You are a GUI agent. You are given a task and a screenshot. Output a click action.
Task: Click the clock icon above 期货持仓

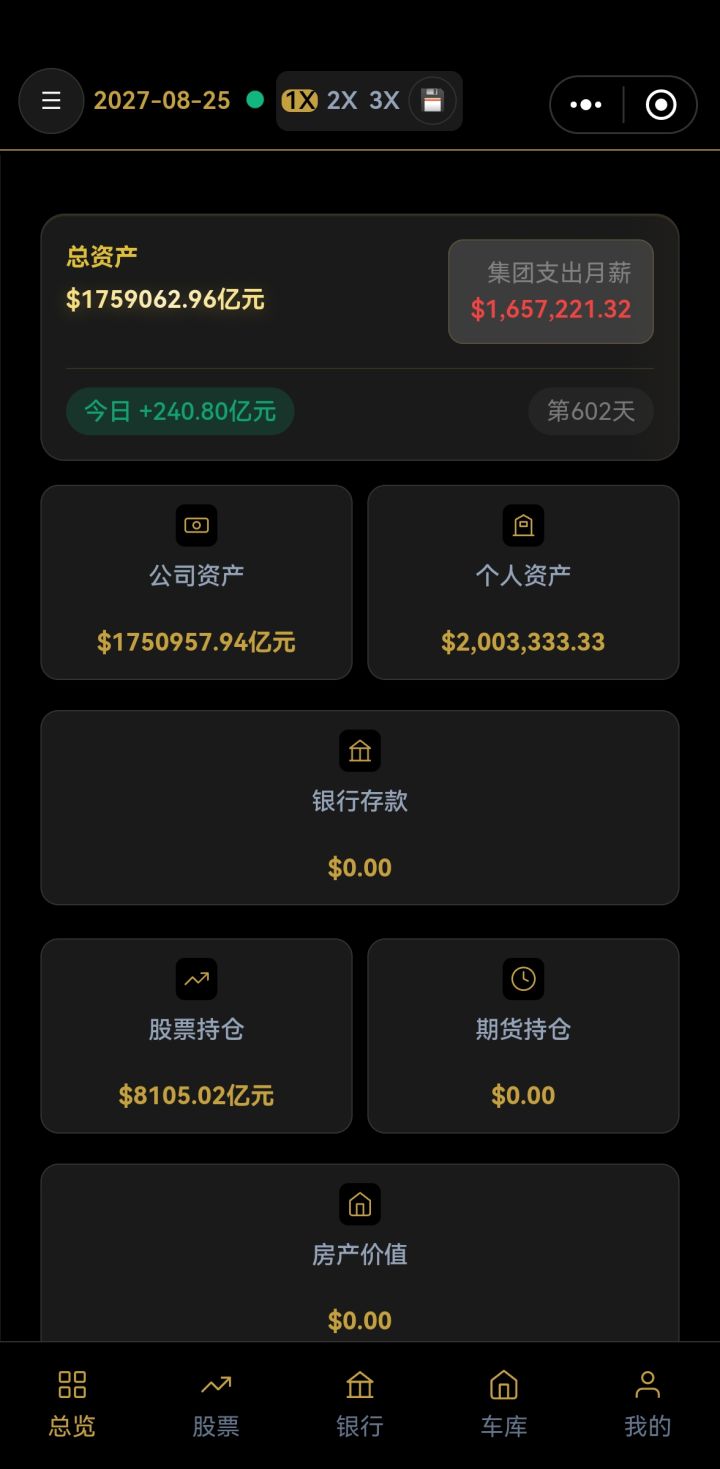coord(523,979)
